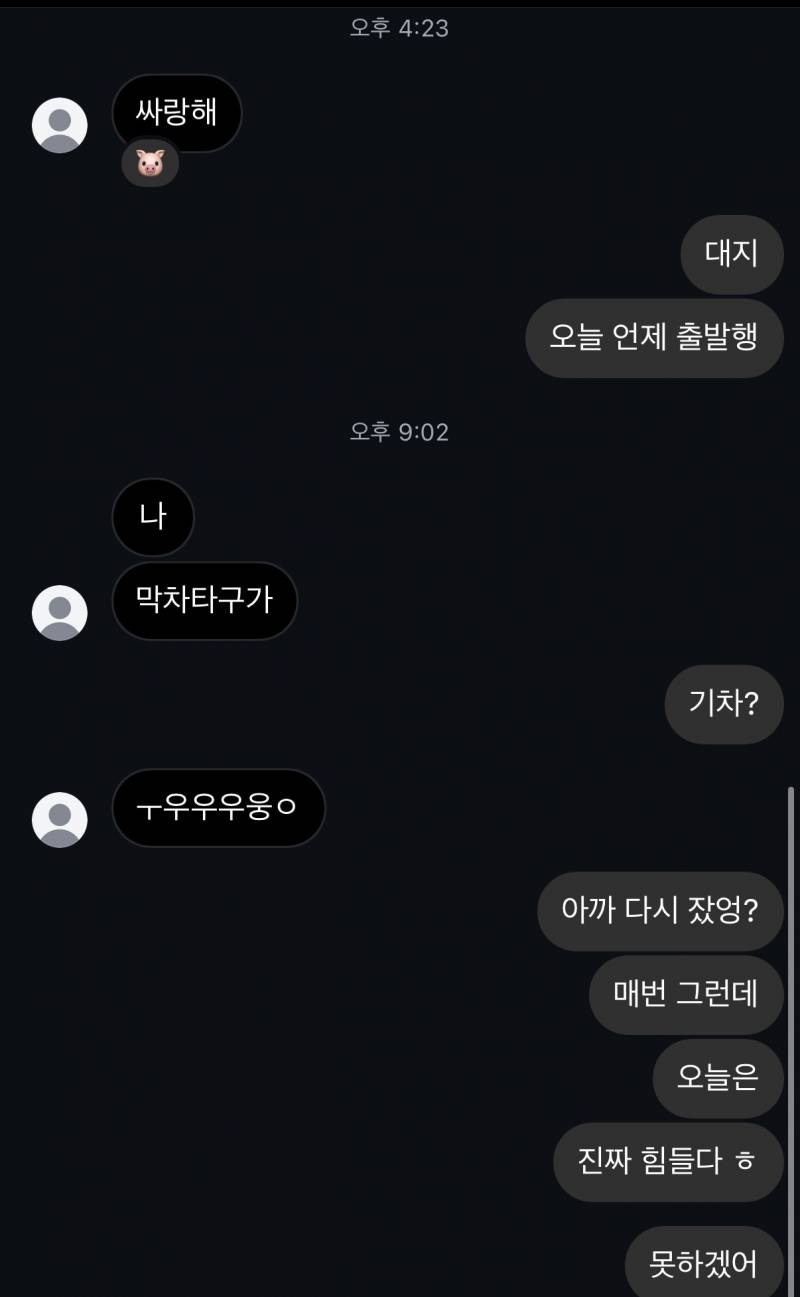Click the 오후 4:23 timestamp

pos(398,28)
